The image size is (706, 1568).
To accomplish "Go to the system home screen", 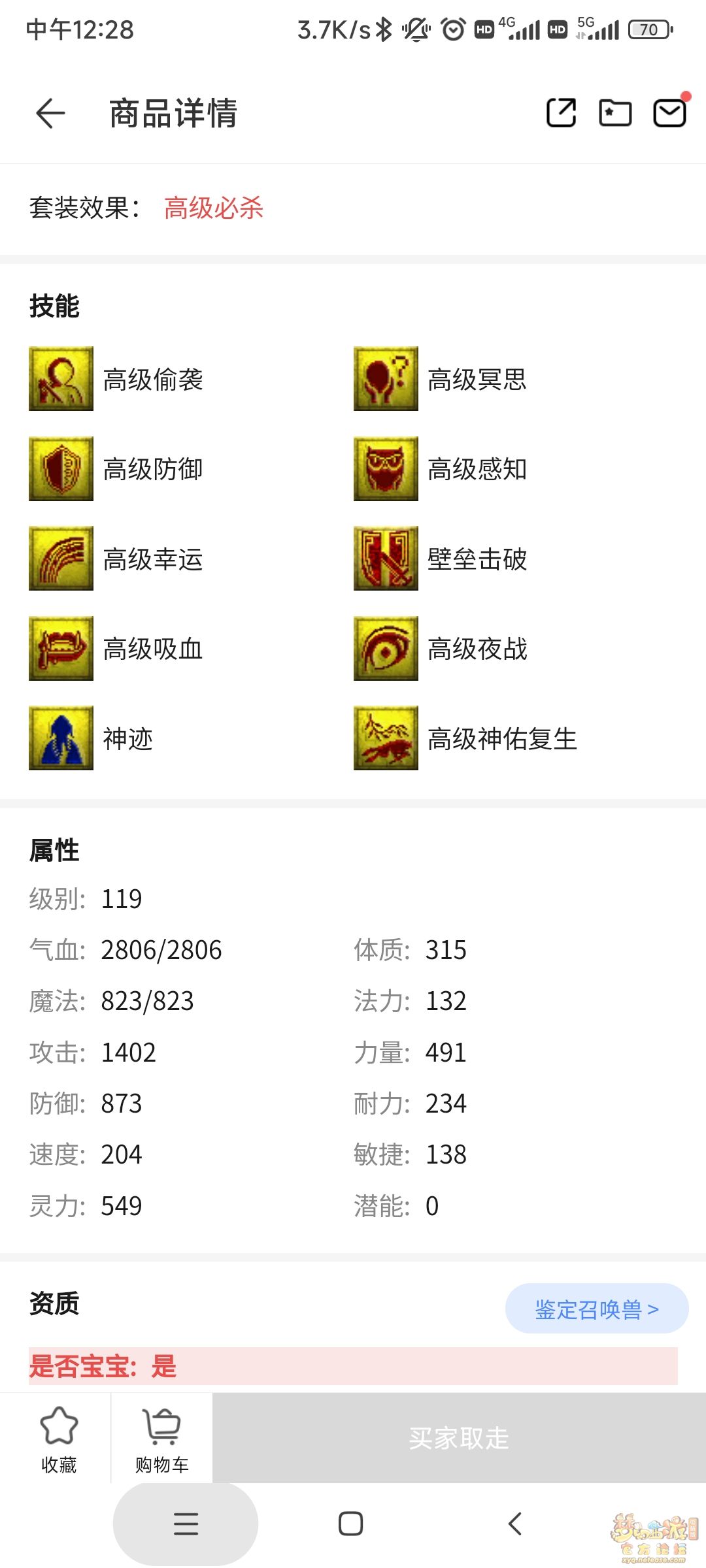I will [351, 1524].
